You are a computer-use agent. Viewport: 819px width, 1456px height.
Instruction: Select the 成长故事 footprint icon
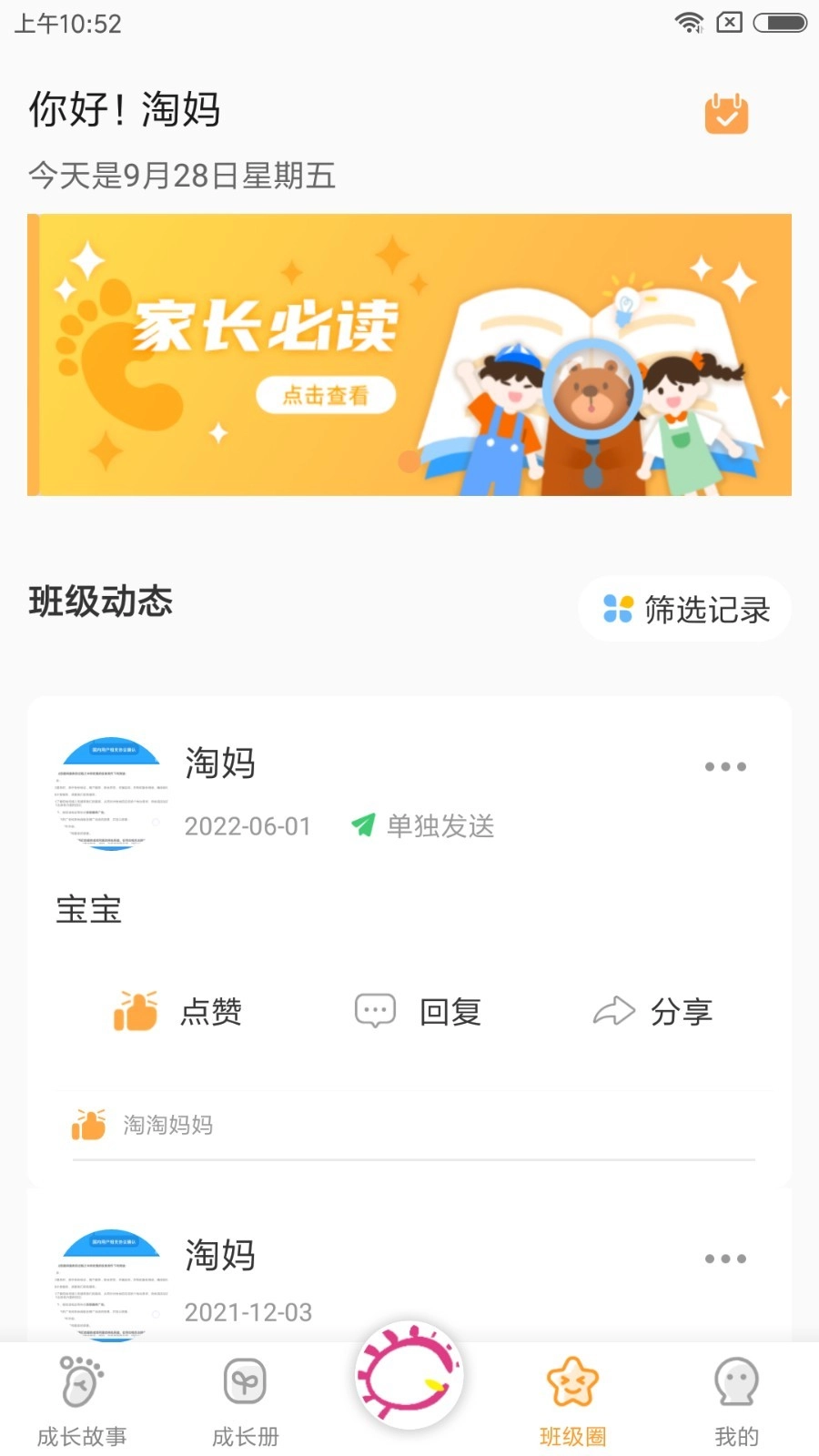(80, 1383)
